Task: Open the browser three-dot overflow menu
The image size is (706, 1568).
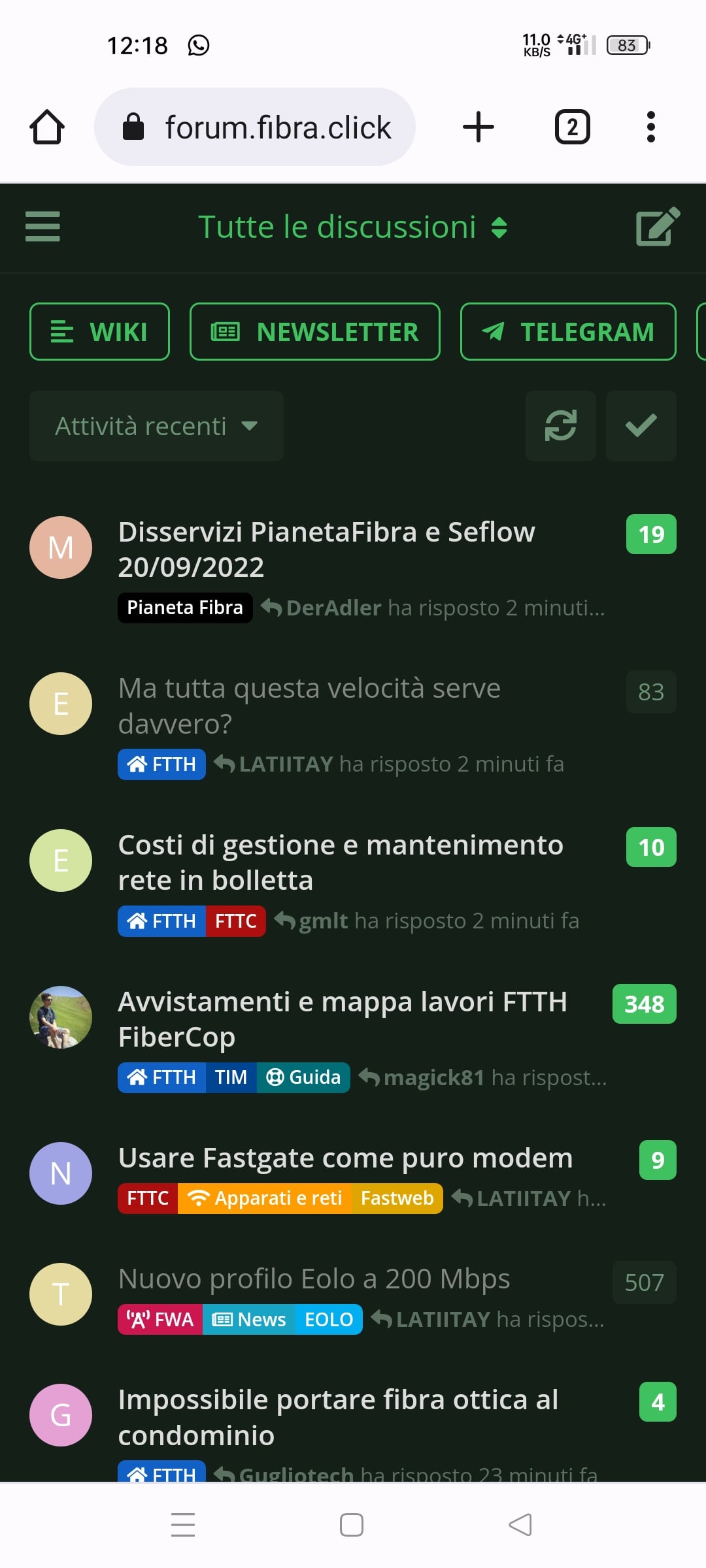Action: tap(650, 127)
